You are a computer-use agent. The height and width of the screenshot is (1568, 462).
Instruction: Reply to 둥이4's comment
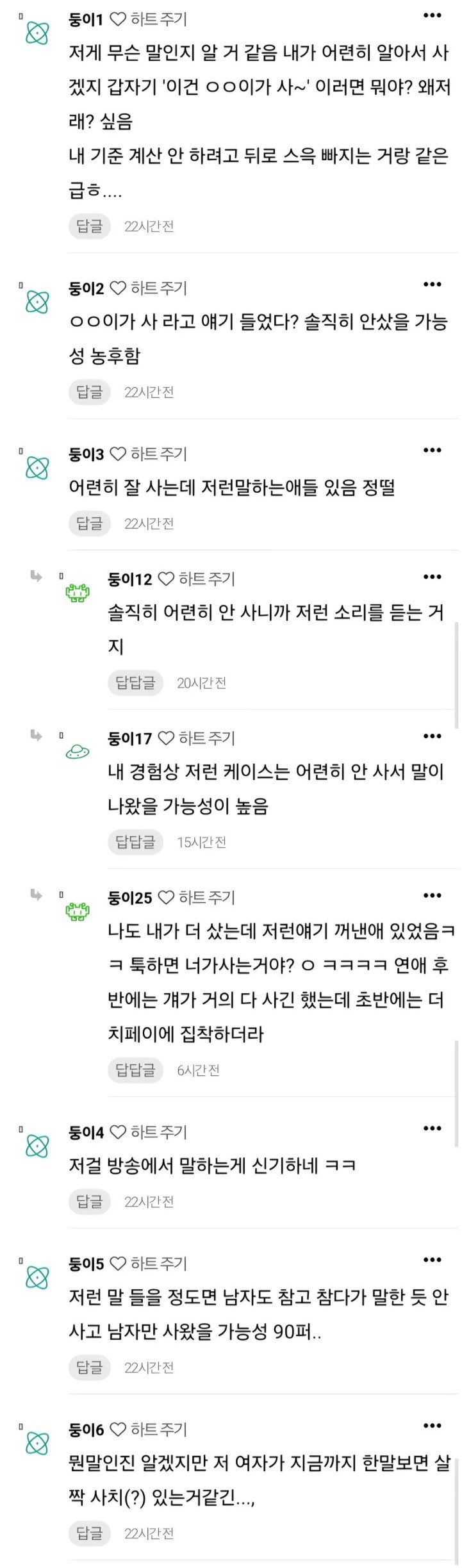point(89,1201)
